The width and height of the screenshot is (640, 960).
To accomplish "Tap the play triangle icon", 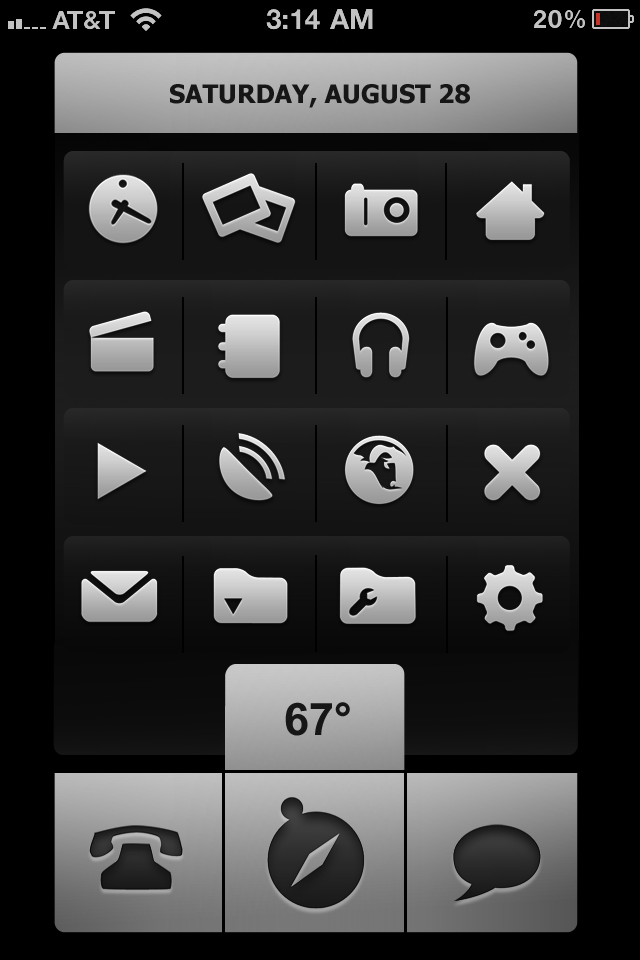I will tap(121, 471).
